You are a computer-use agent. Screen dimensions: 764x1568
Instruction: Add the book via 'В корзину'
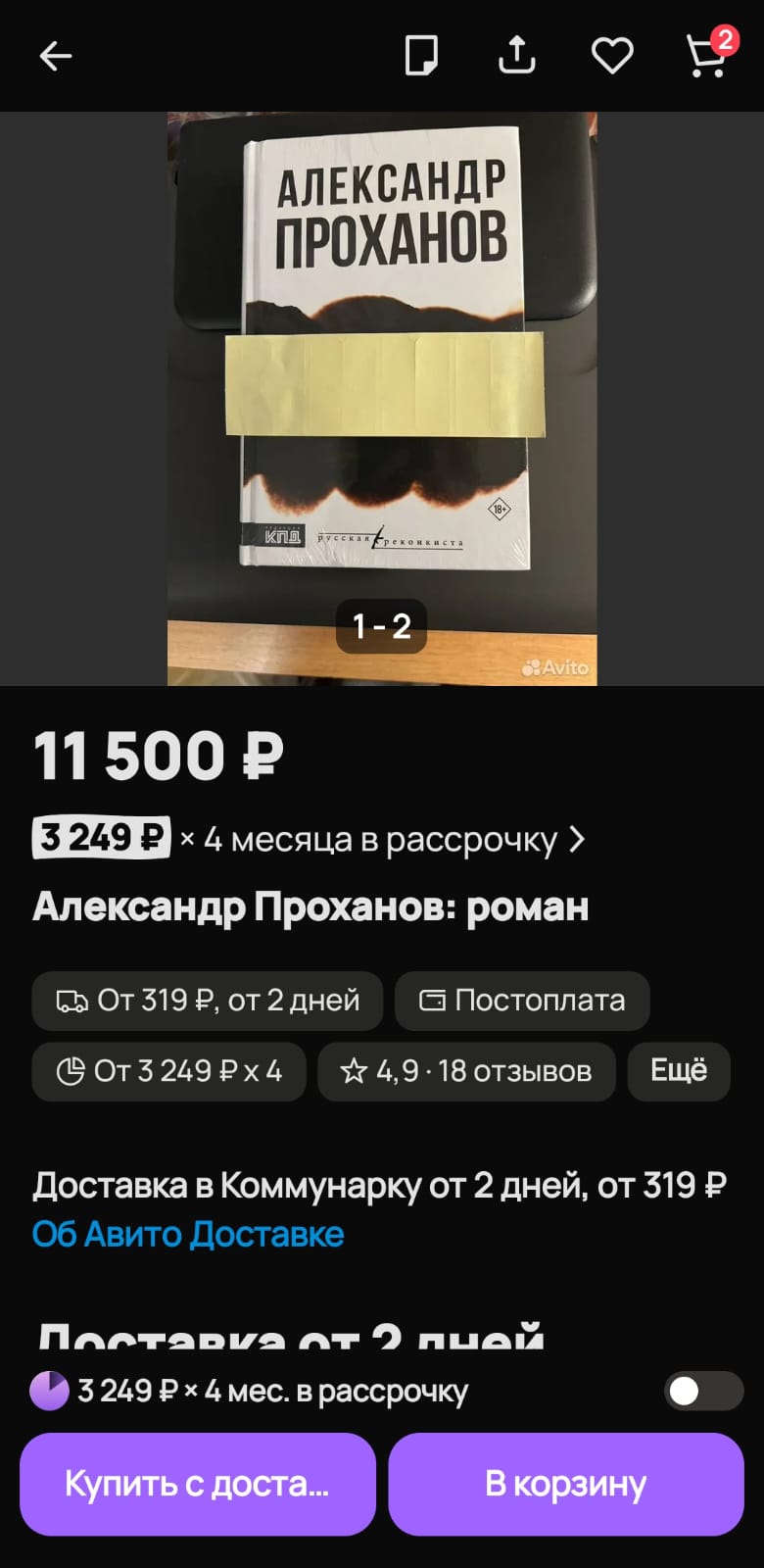click(566, 1484)
